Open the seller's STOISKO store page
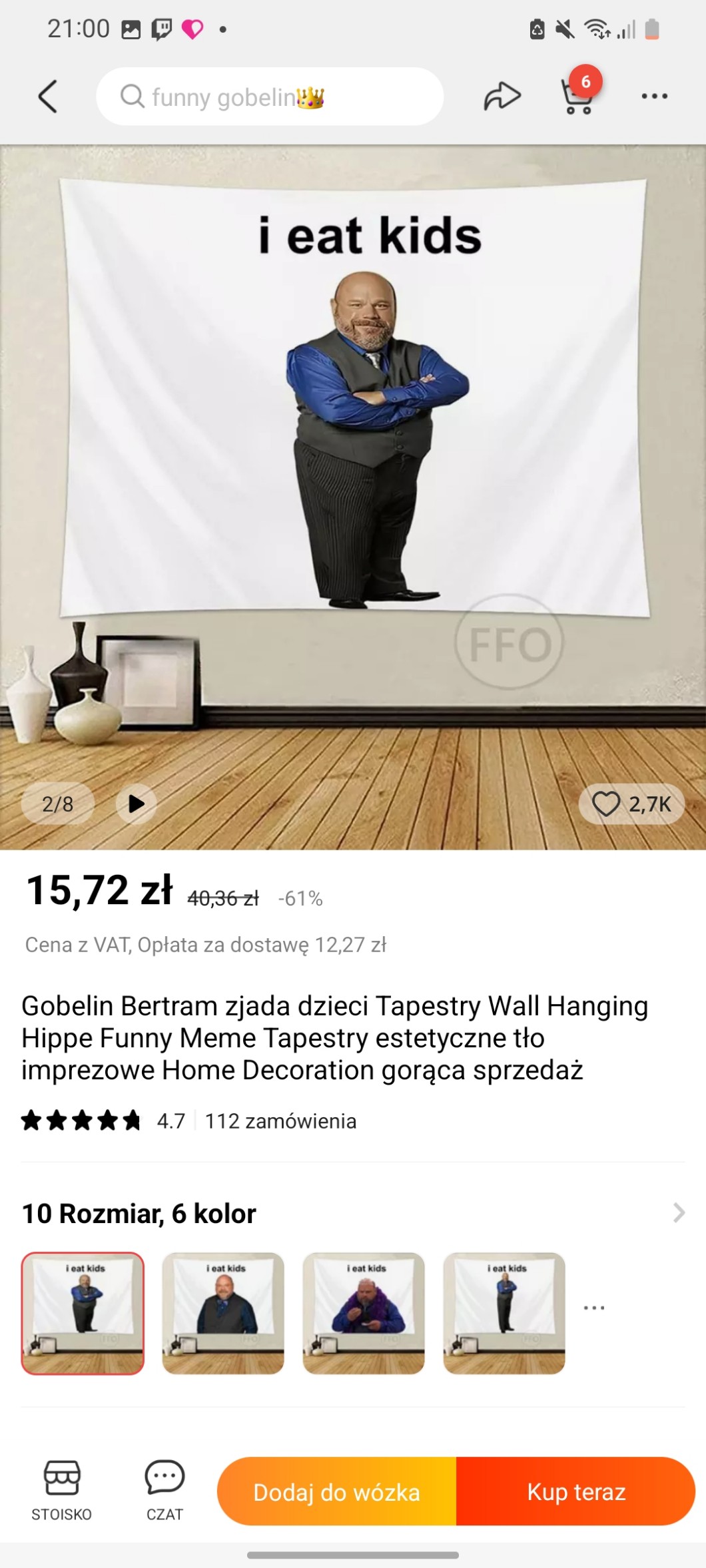Screen dimensions: 706x1568 coord(61,1490)
